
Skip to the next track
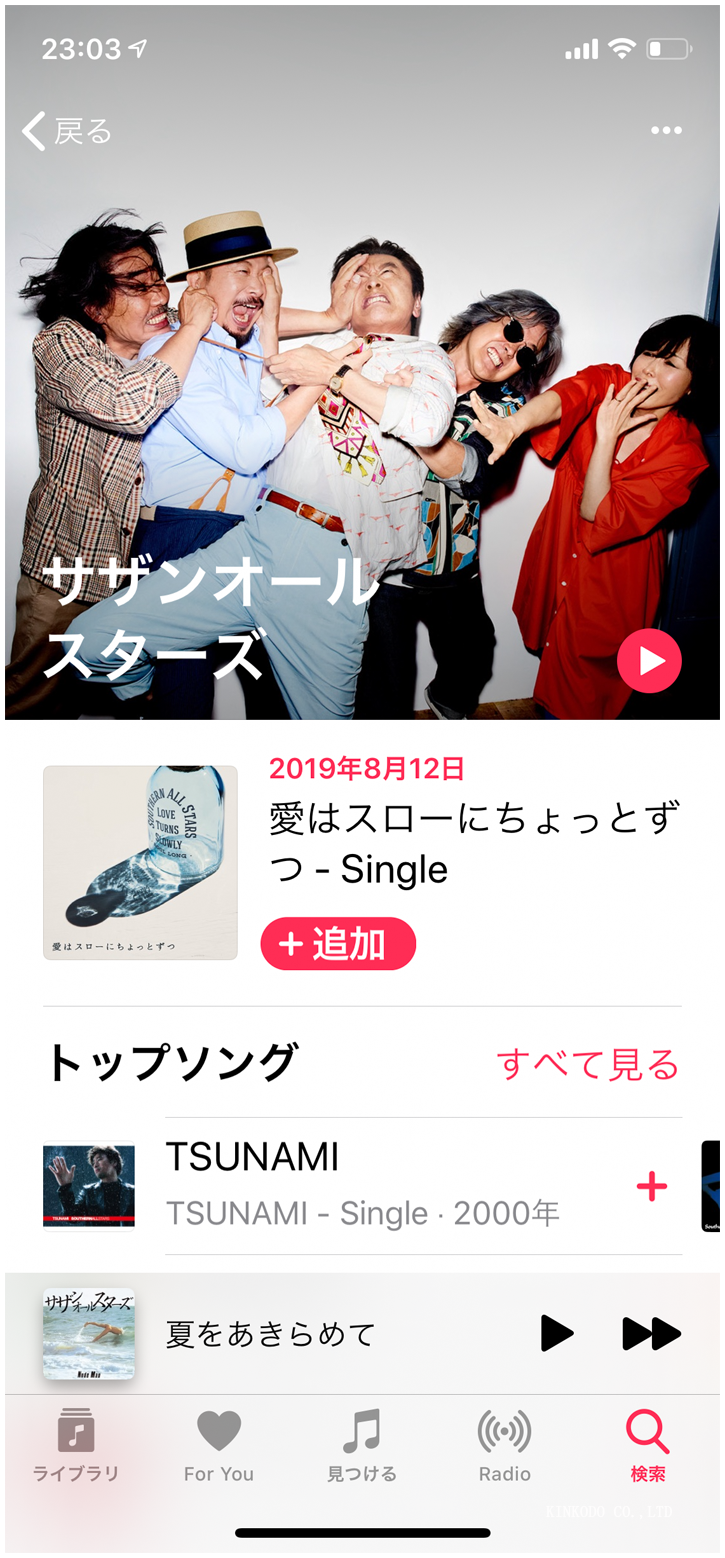pyautogui.click(x=651, y=1333)
